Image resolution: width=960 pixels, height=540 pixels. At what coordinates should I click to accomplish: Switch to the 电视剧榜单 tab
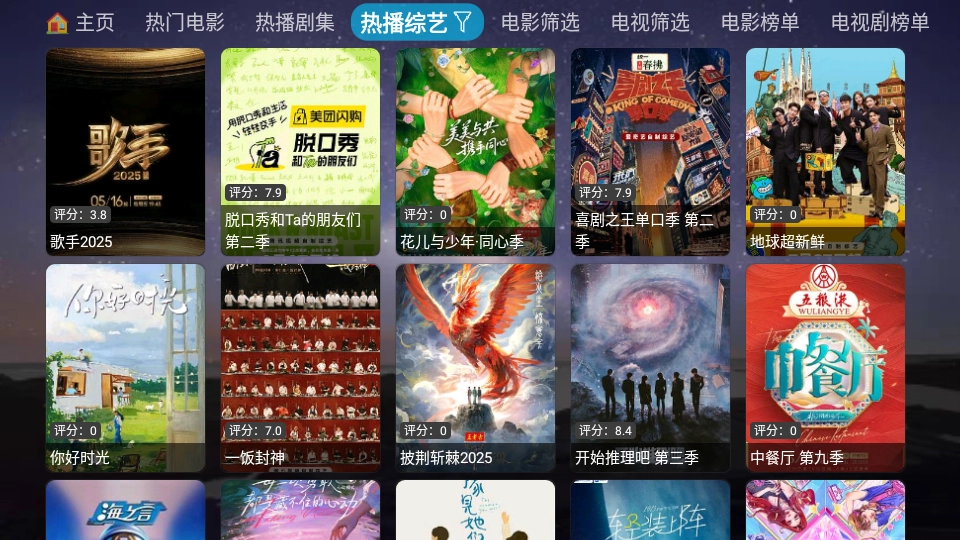(x=880, y=22)
